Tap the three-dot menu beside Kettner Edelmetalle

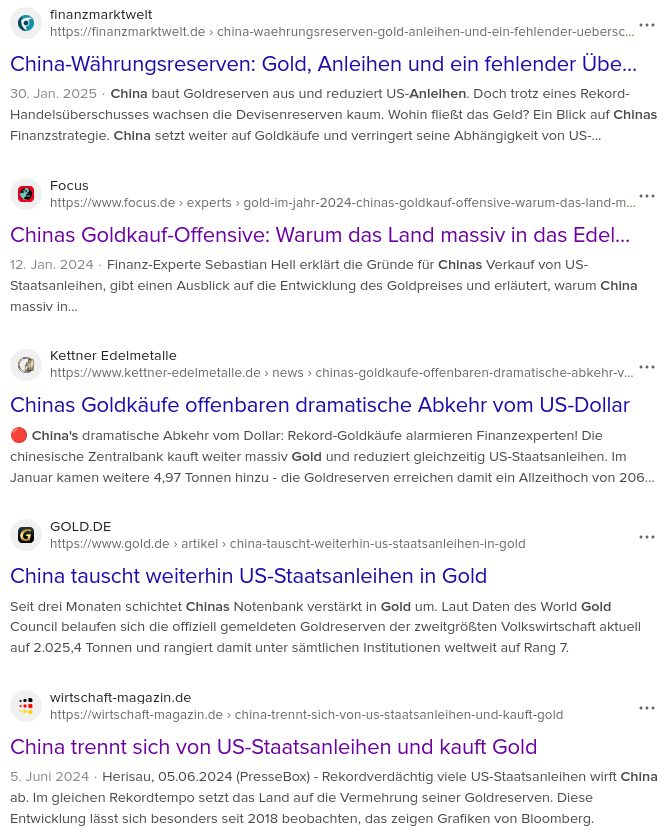[647, 366]
